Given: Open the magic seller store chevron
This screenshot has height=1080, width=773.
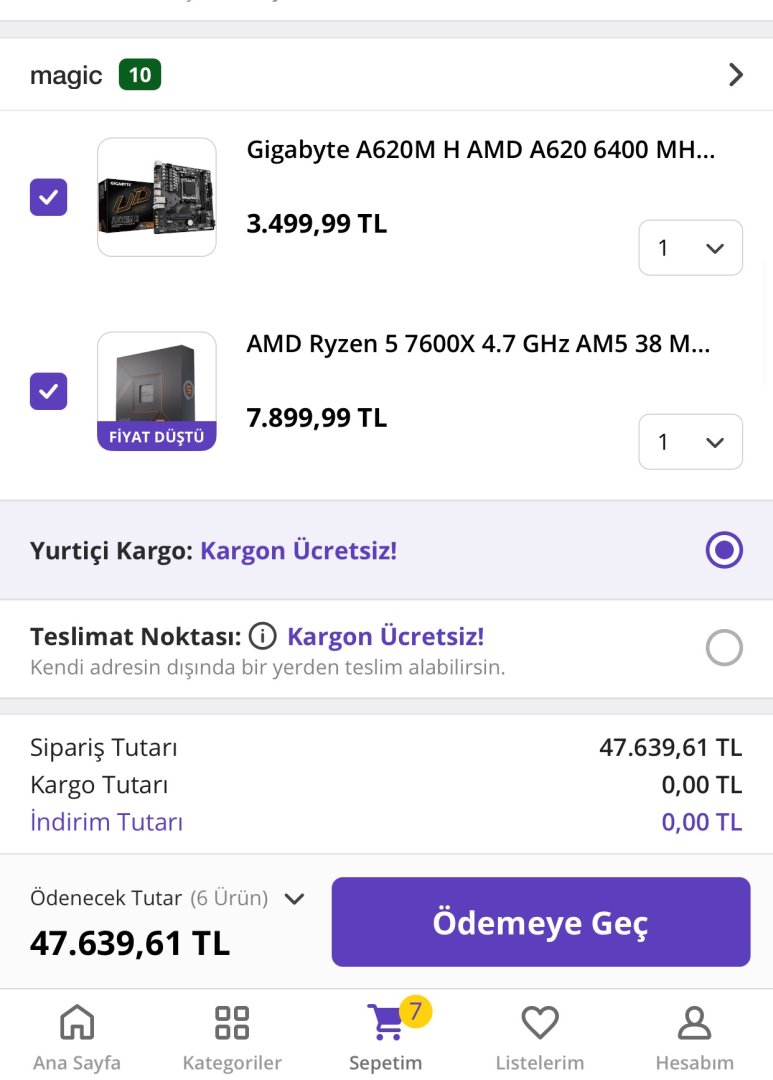Looking at the screenshot, I should [736, 75].
